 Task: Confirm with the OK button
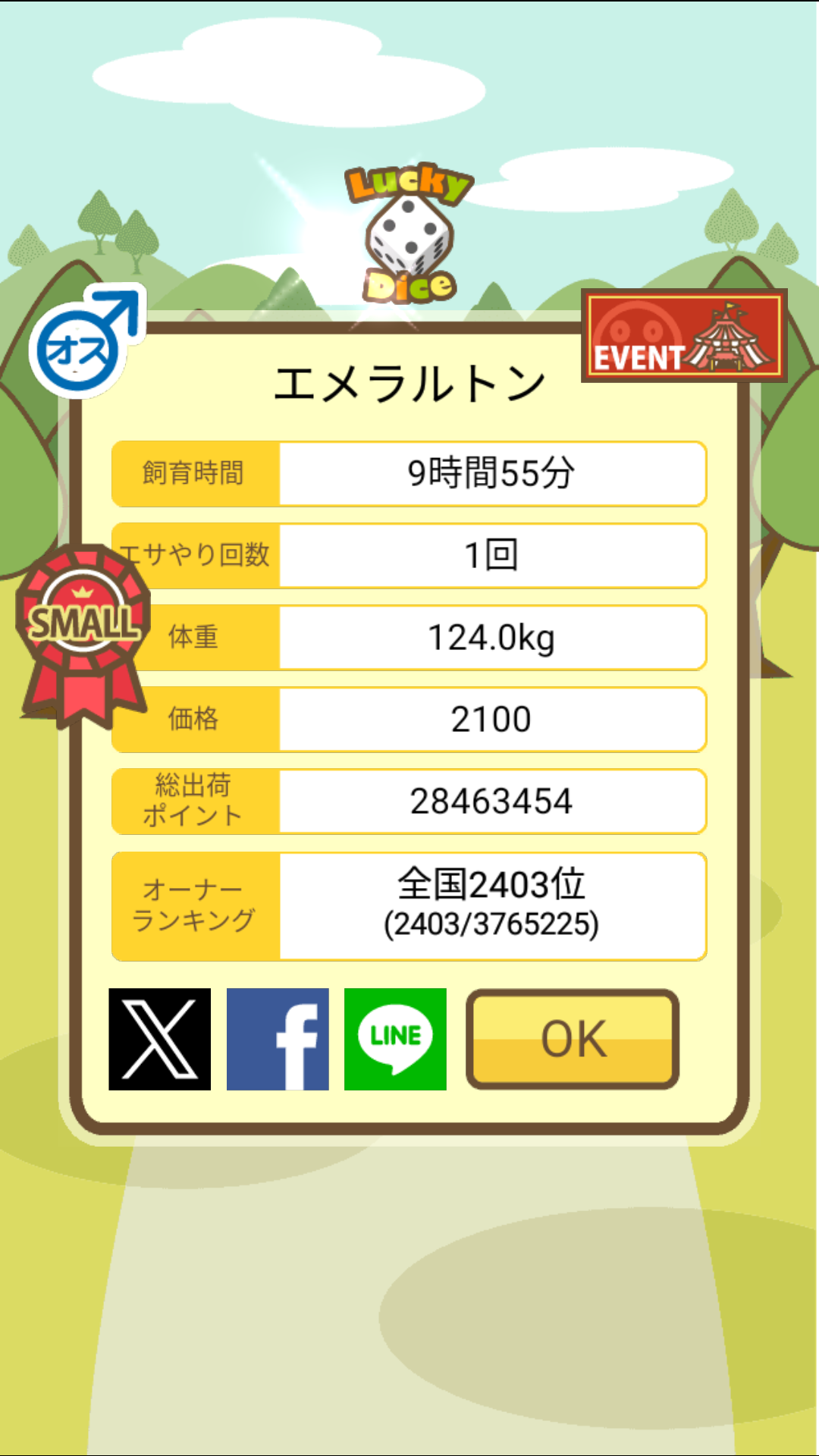coord(573,1039)
